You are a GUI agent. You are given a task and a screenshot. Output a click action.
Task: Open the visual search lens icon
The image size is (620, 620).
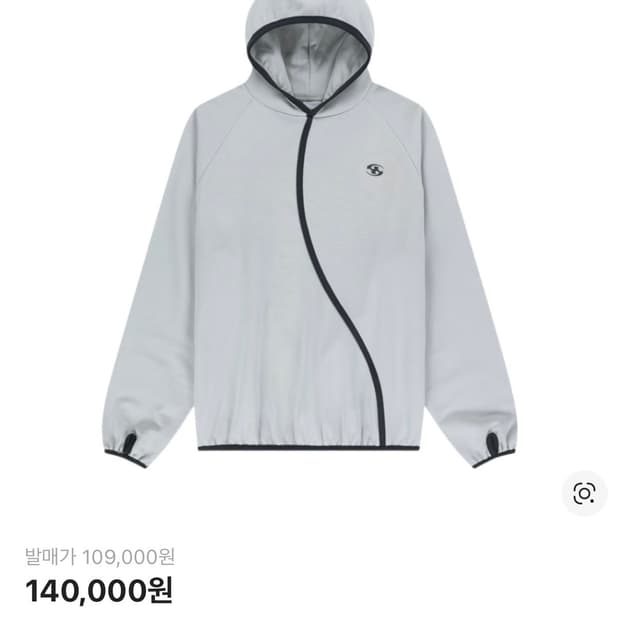584,492
